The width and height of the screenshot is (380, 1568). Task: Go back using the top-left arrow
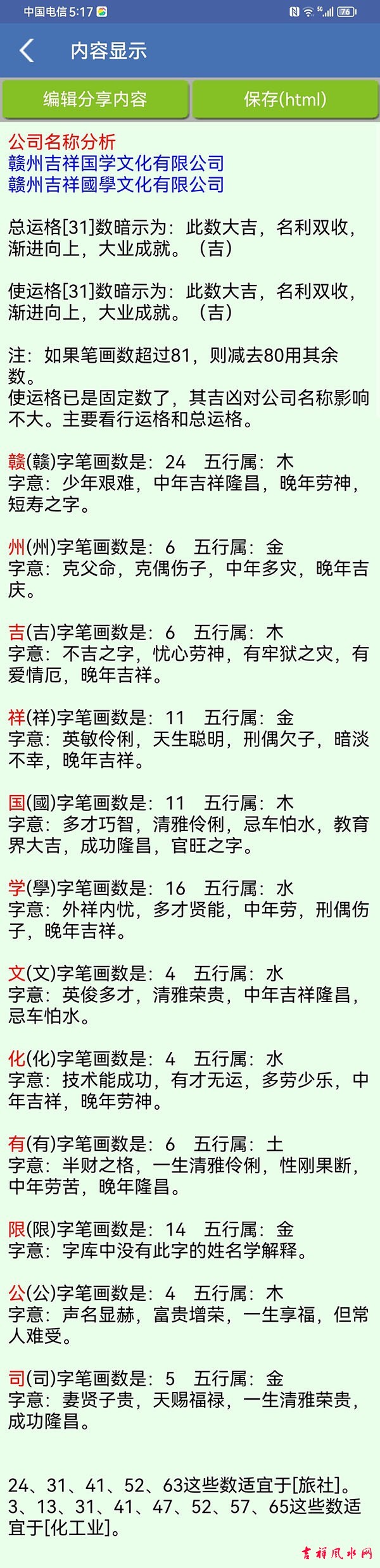[x=27, y=51]
